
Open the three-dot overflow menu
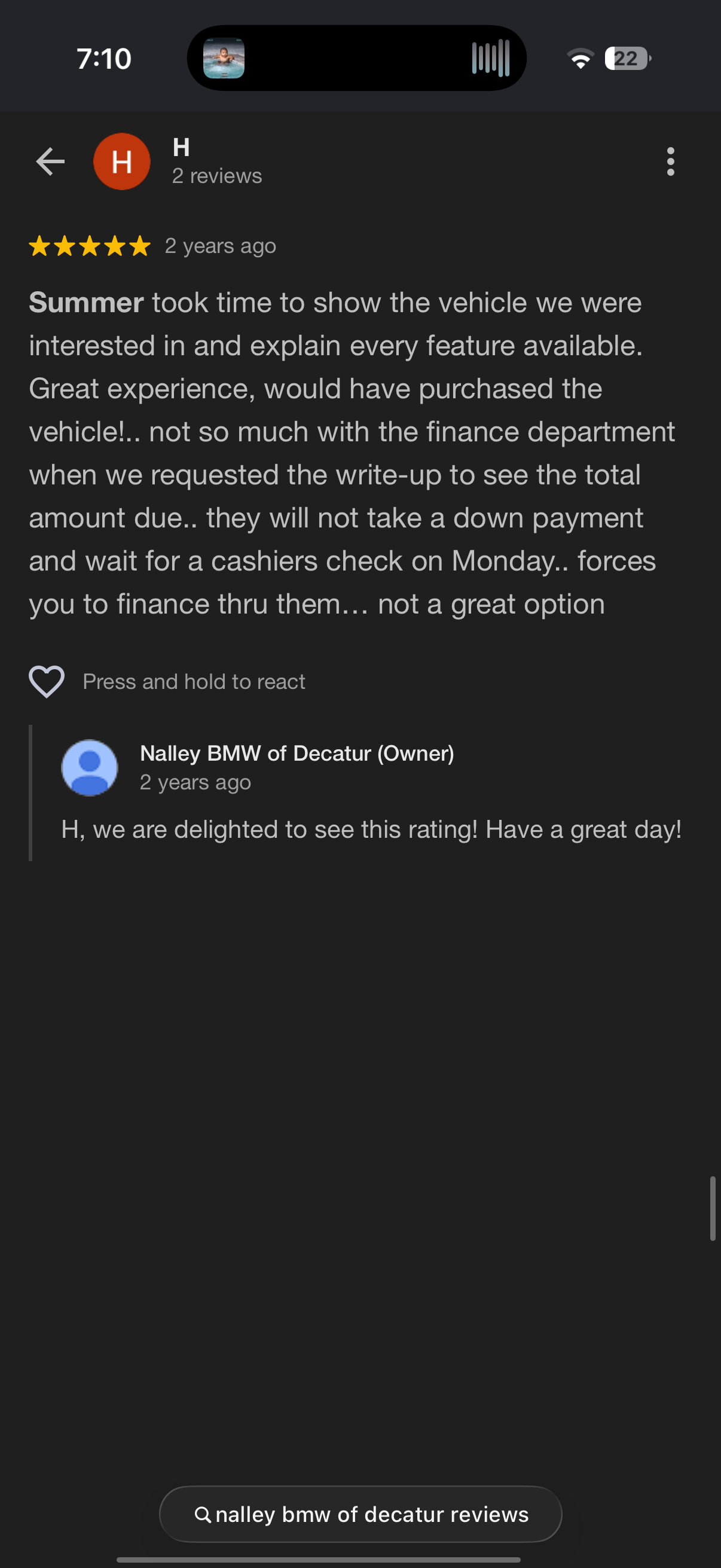pyautogui.click(x=671, y=162)
